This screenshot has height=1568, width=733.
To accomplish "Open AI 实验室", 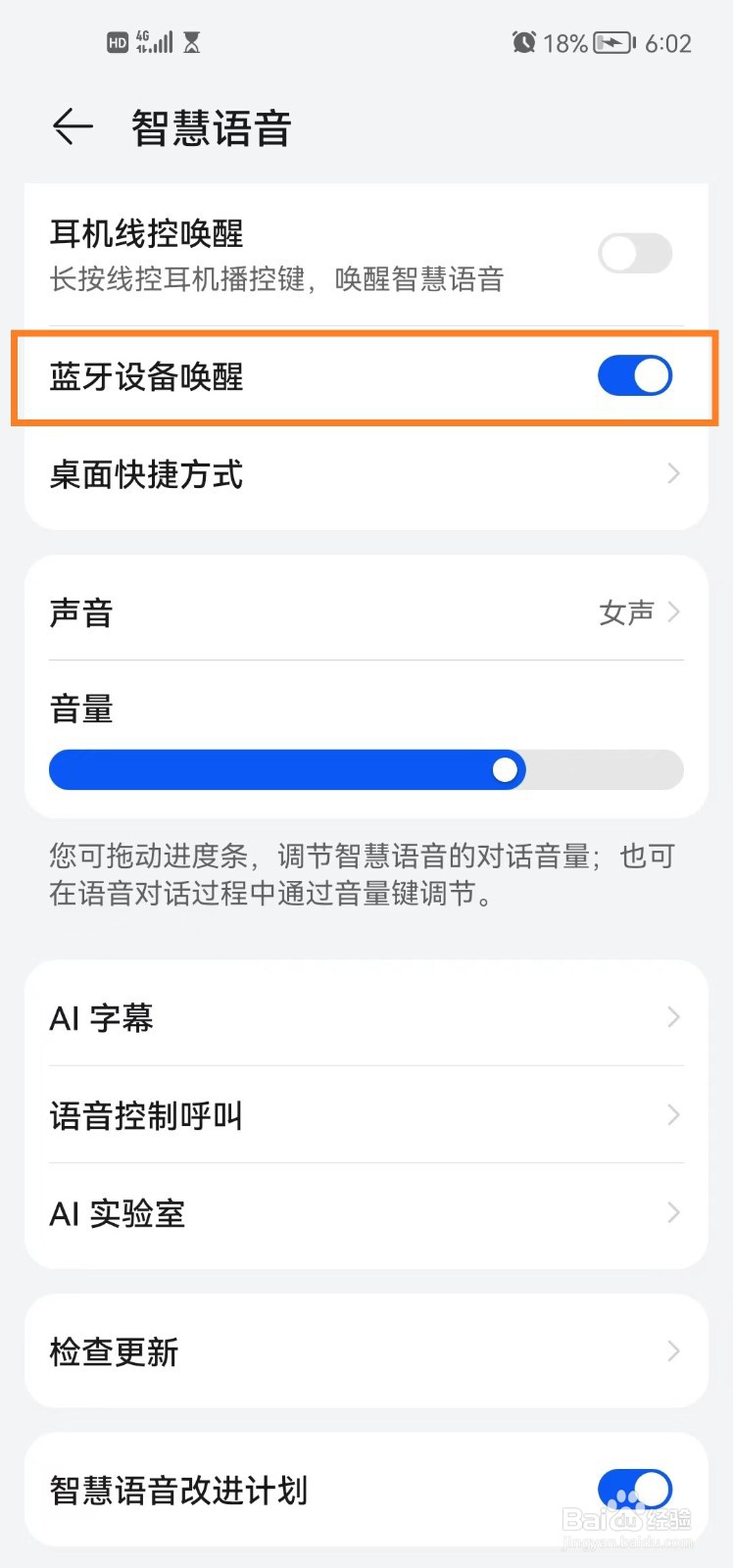I will click(x=366, y=1213).
